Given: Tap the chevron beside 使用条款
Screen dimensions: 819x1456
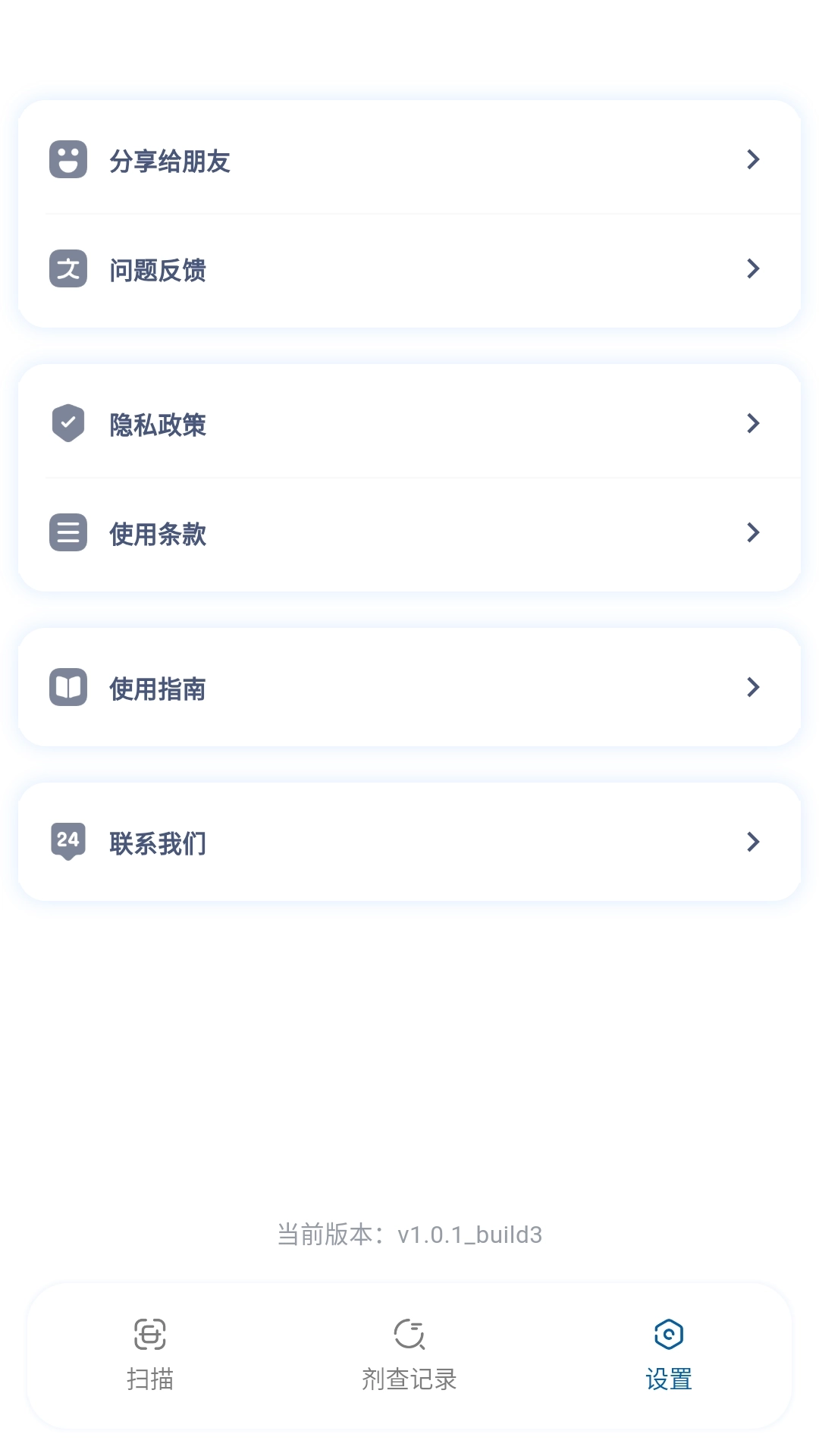Looking at the screenshot, I should [x=752, y=534].
